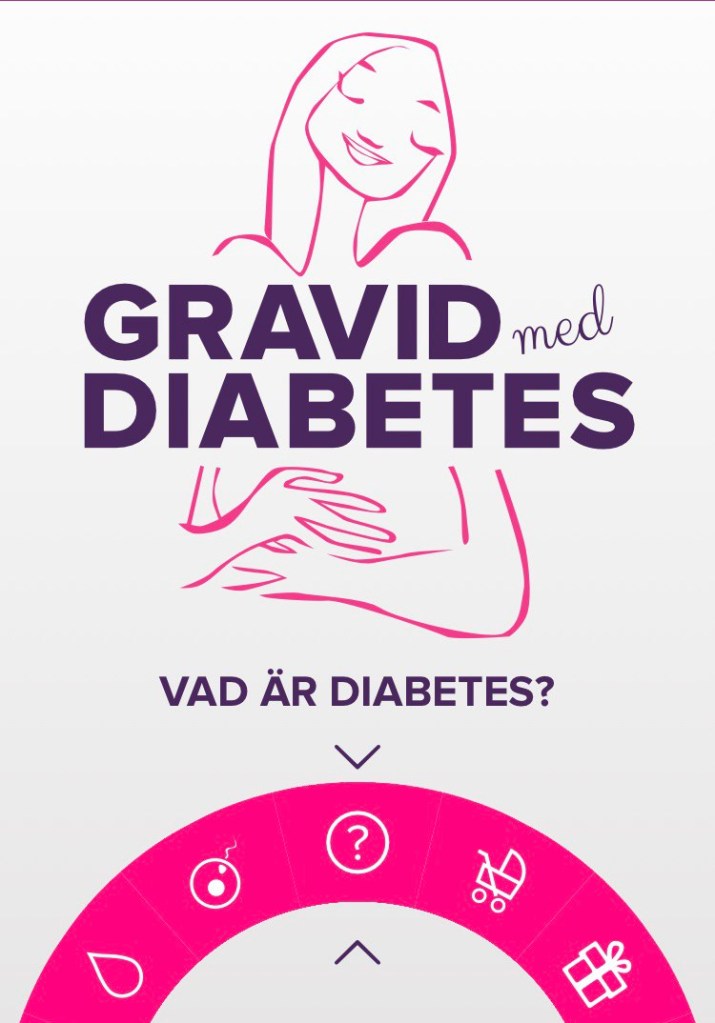Open the egg and sperm conception section
Viewport: 715px width, 1023px height.
pyautogui.click(x=217, y=881)
